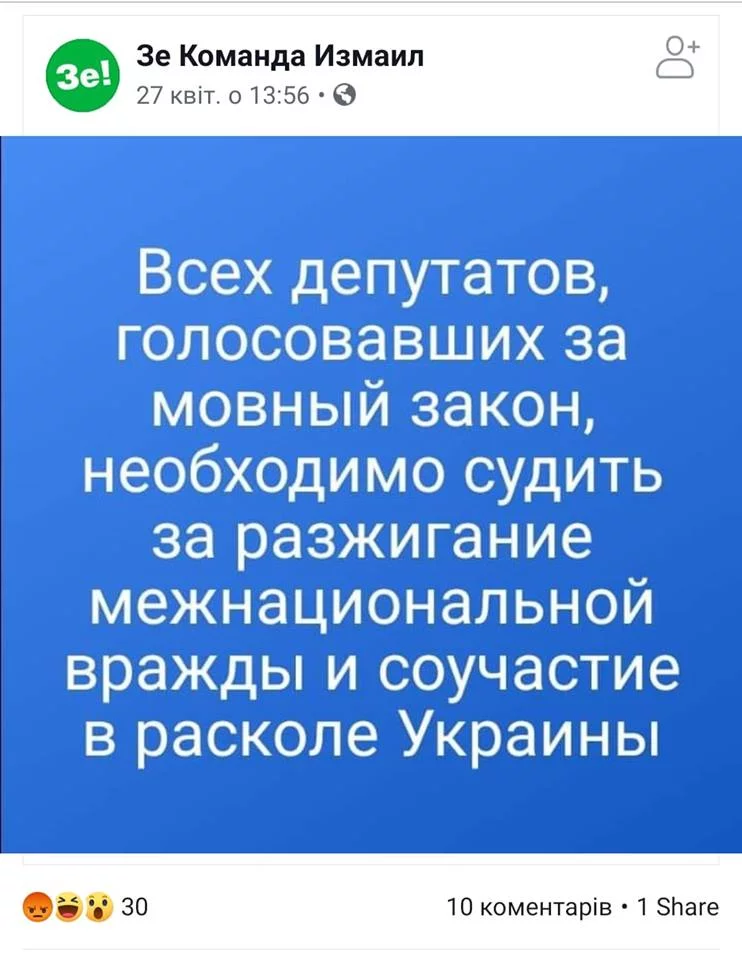
Task: Open the 10 коментарів link
Action: [530, 907]
